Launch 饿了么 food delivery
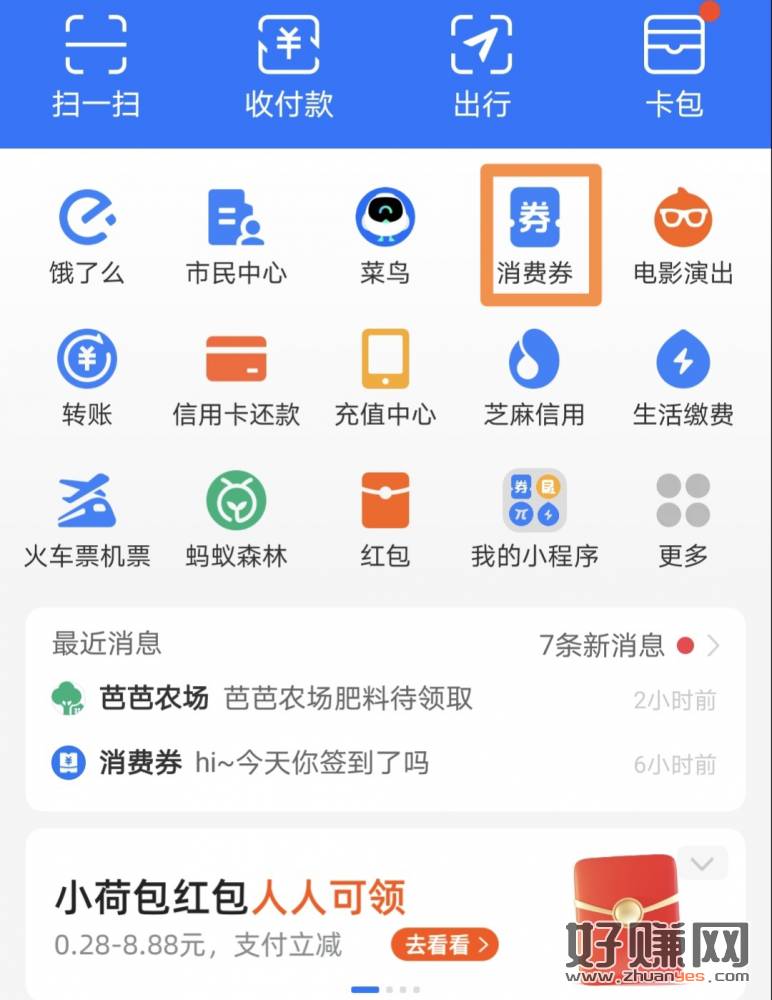 click(87, 235)
